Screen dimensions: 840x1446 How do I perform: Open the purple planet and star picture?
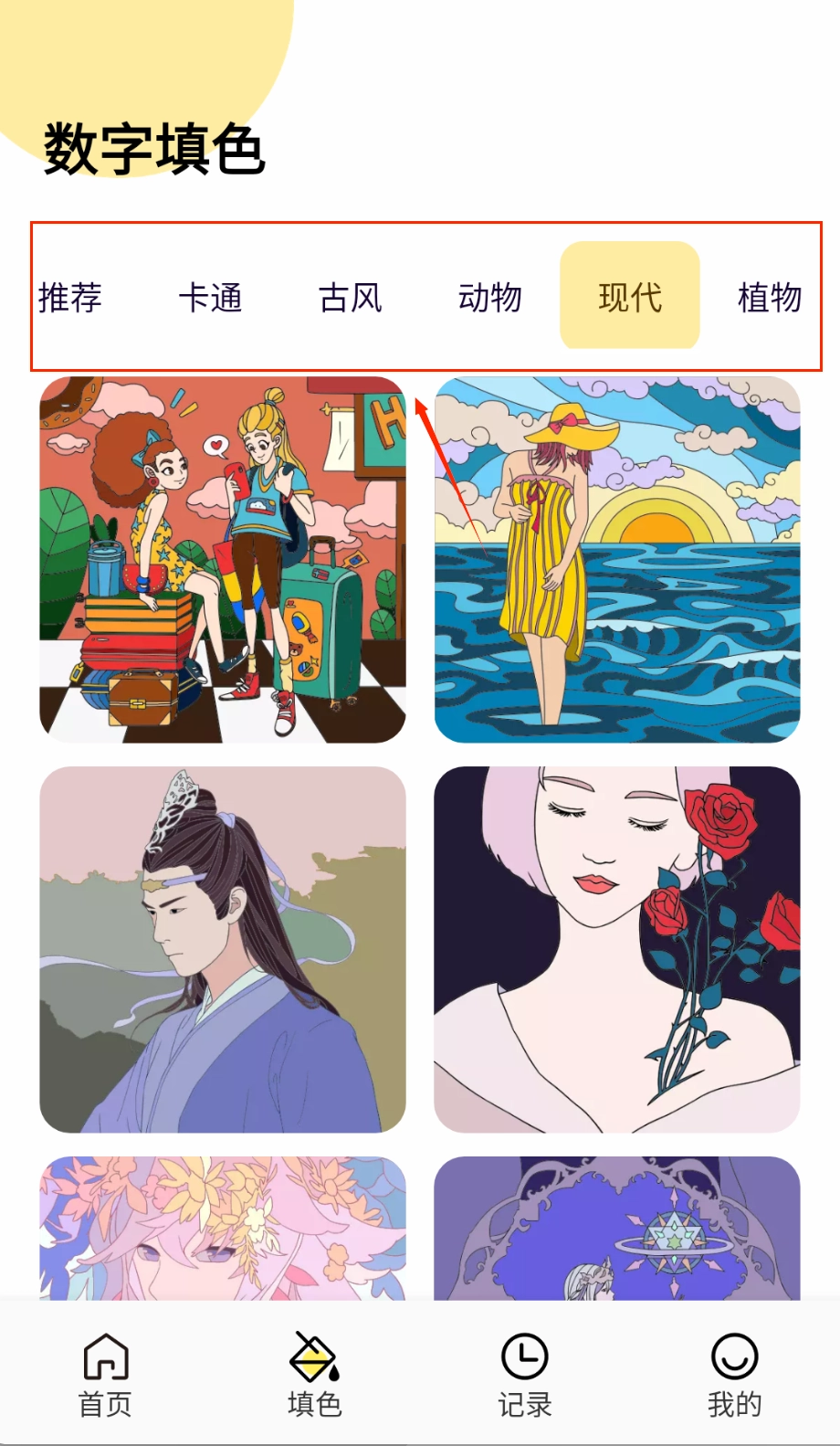617,1228
